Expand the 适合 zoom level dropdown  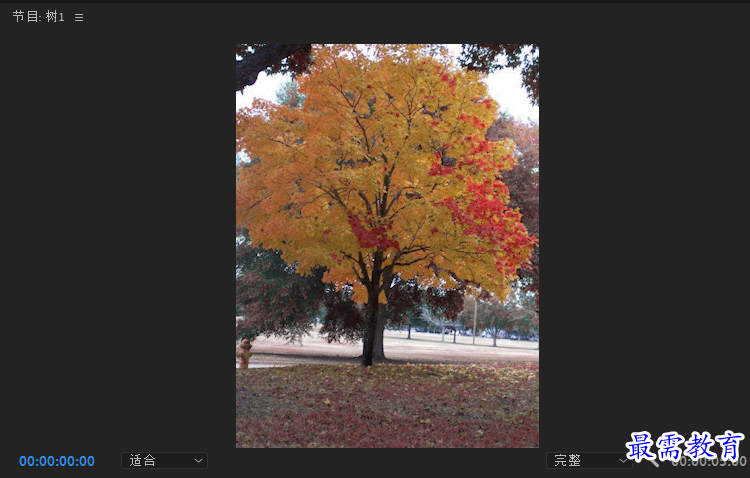(x=164, y=460)
